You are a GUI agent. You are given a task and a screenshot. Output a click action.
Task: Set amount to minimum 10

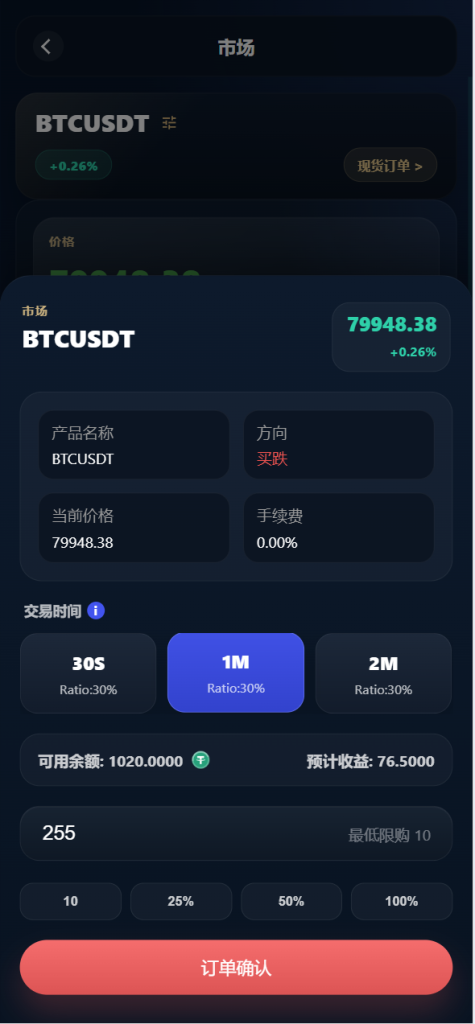coord(71,901)
